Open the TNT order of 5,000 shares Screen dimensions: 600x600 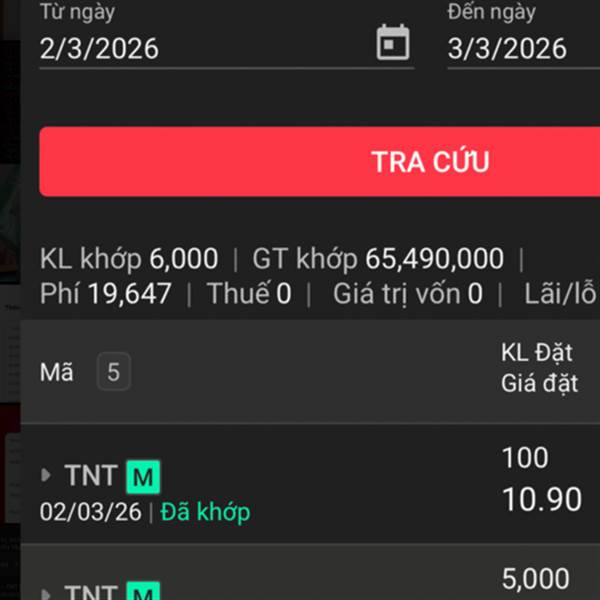(300, 585)
